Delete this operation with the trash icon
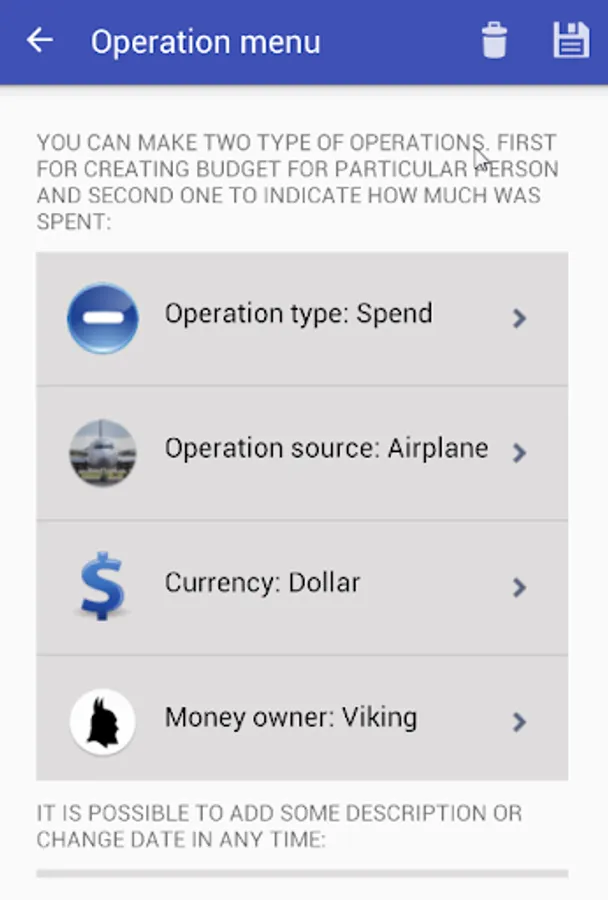This screenshot has height=900, width=608. tap(494, 41)
